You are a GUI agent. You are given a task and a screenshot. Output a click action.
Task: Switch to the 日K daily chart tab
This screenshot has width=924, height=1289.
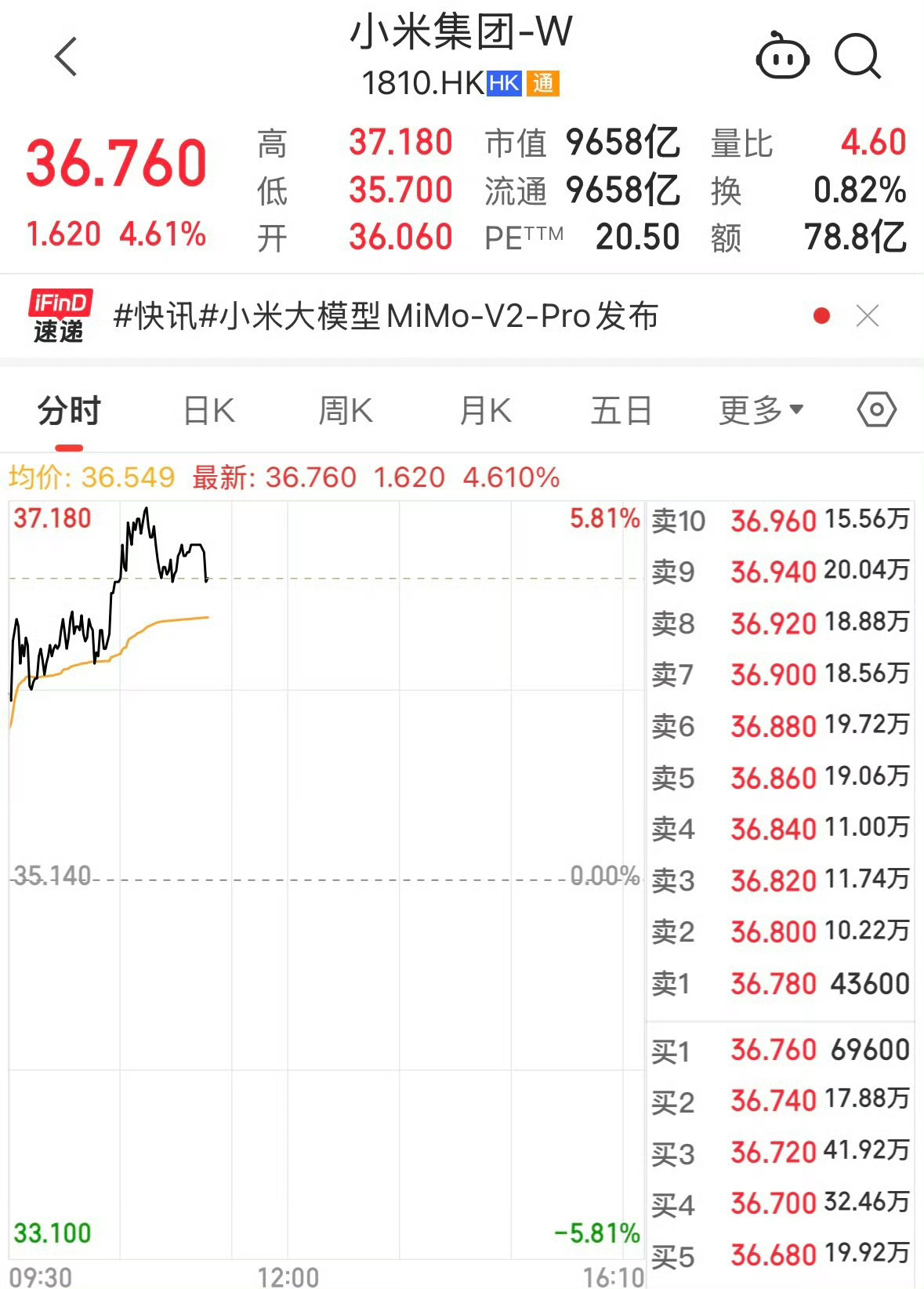(x=207, y=408)
